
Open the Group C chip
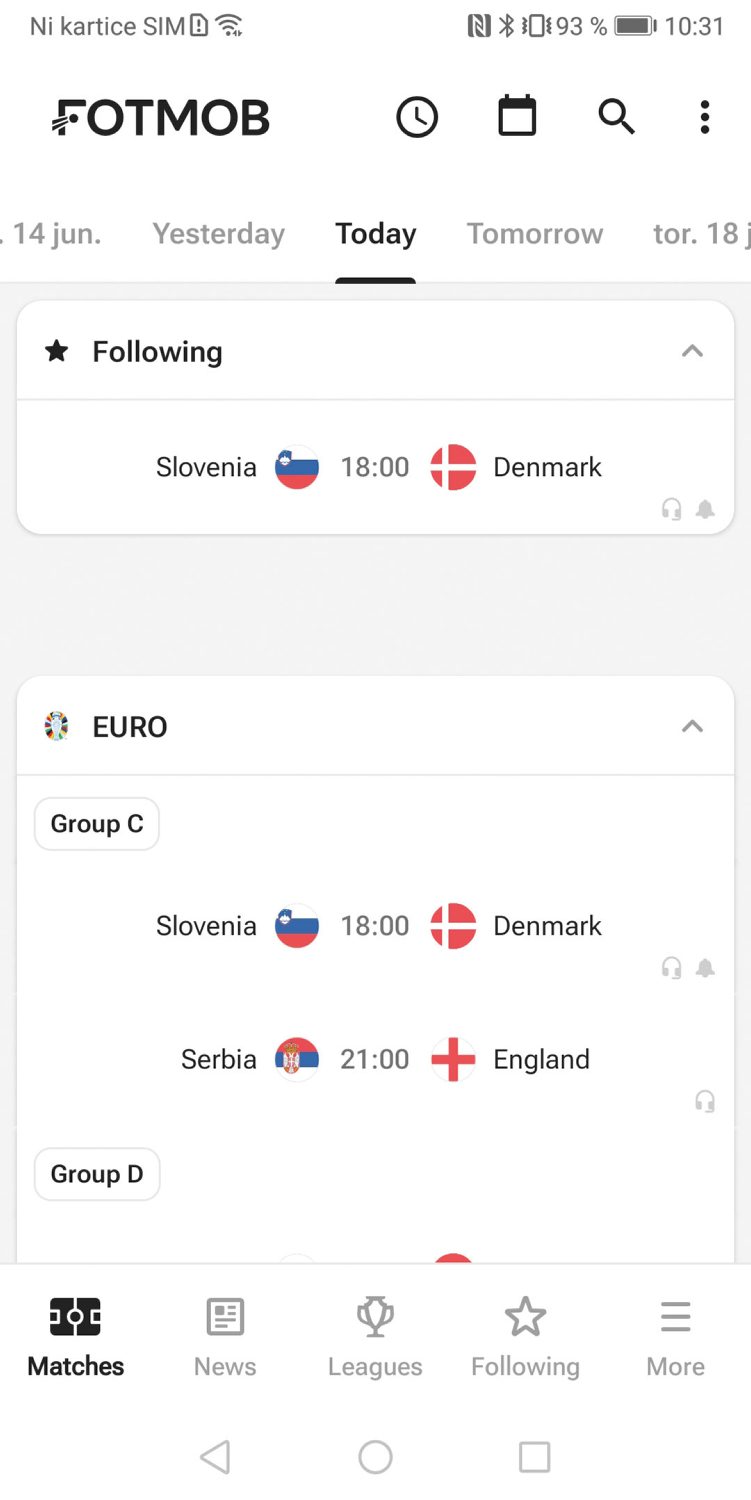point(97,824)
